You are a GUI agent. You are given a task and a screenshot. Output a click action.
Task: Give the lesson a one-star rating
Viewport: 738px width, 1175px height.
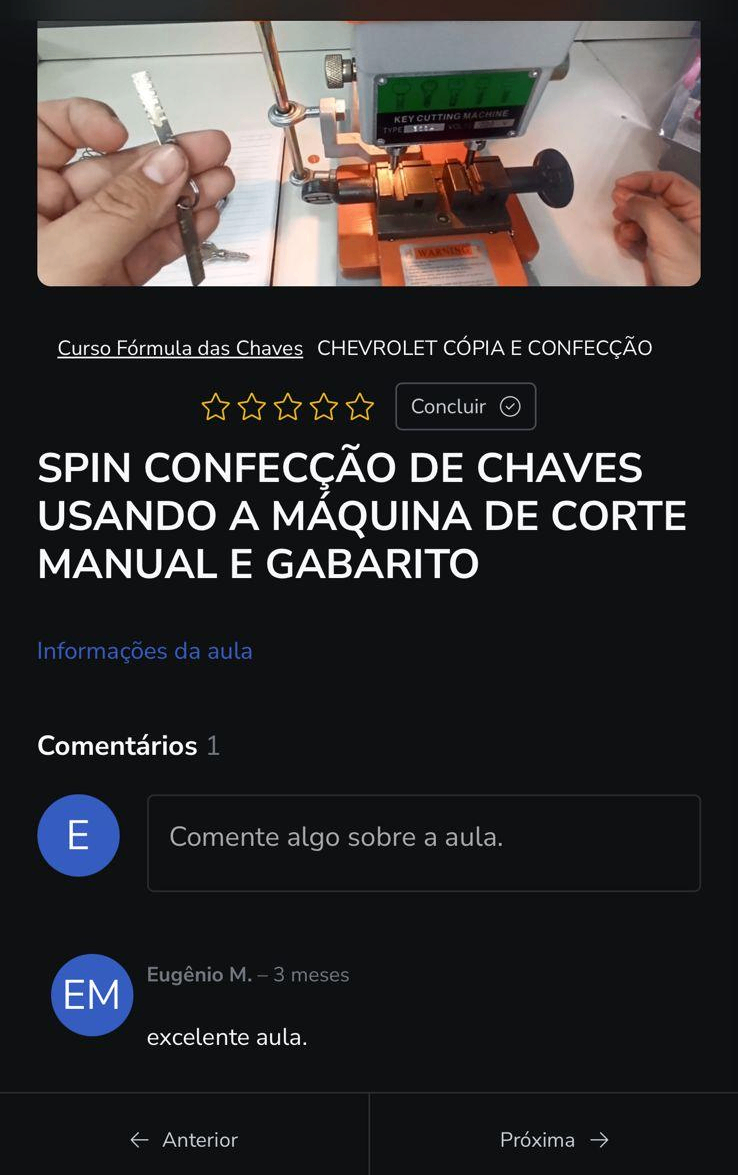coord(215,407)
